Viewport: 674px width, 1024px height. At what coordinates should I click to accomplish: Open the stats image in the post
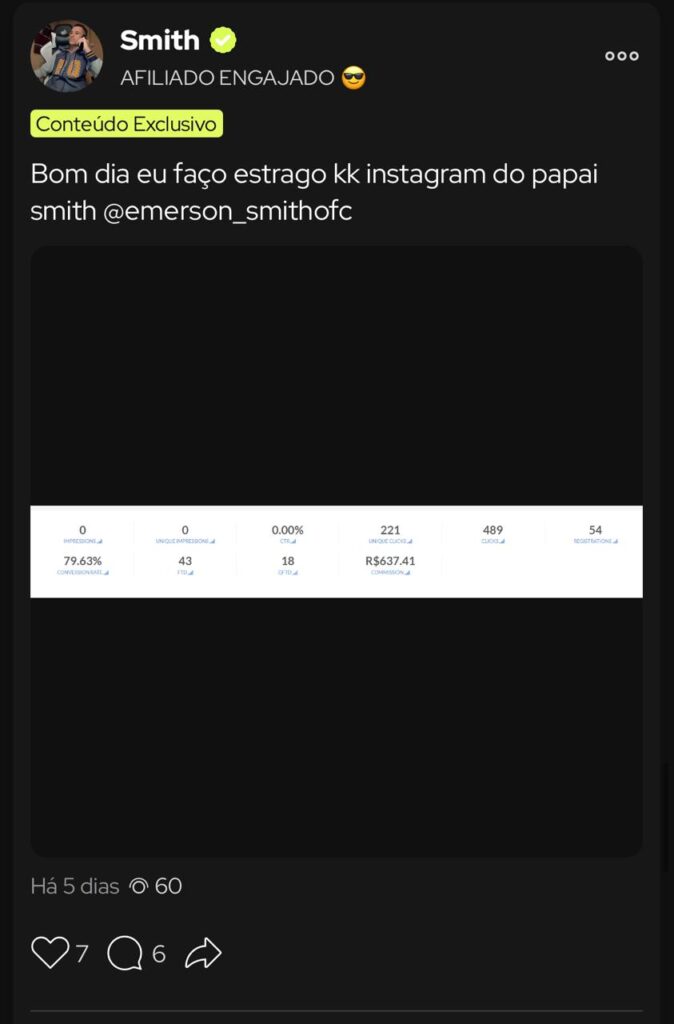click(336, 551)
